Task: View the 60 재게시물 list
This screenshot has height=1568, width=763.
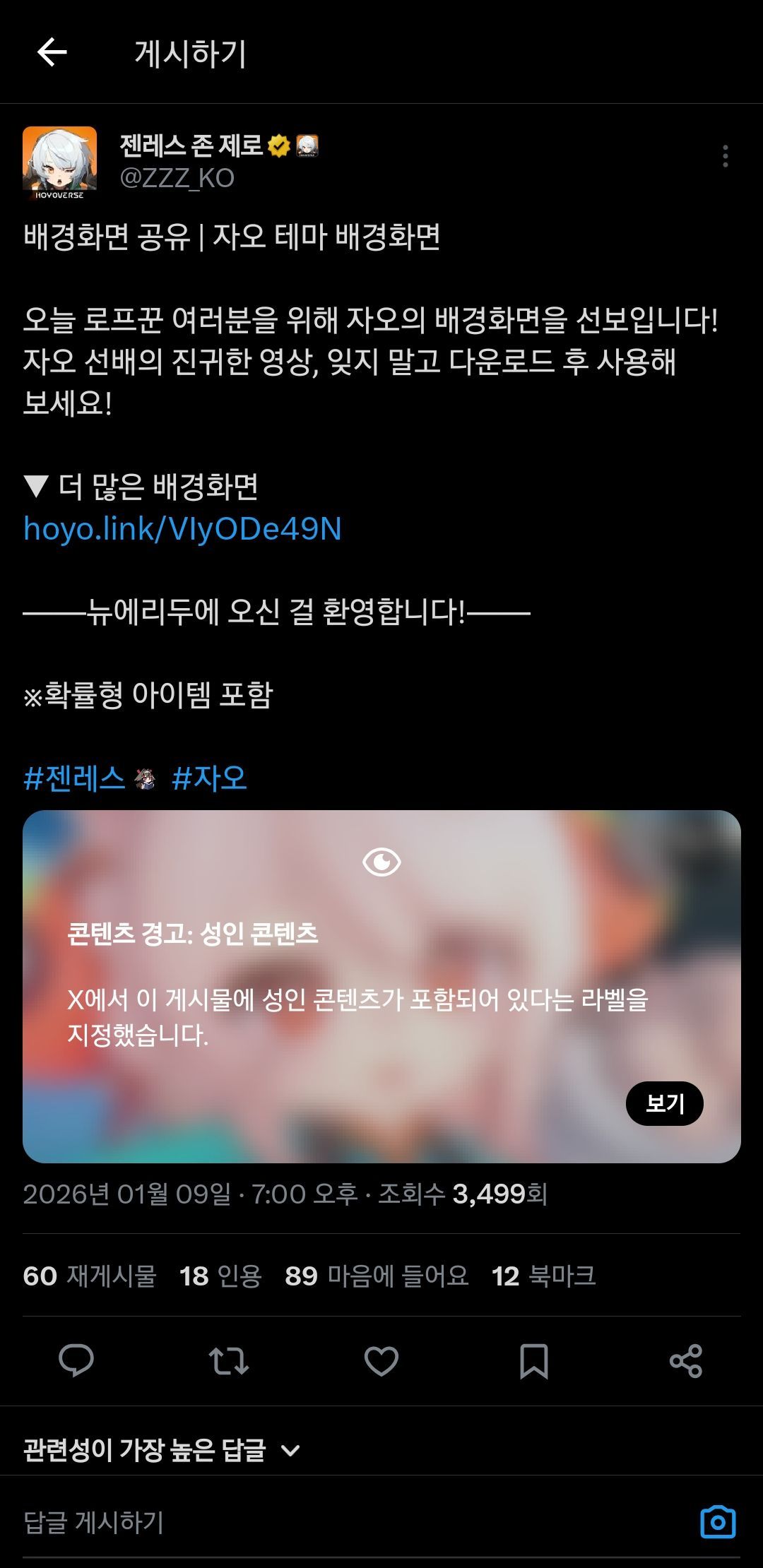Action: point(89,1276)
